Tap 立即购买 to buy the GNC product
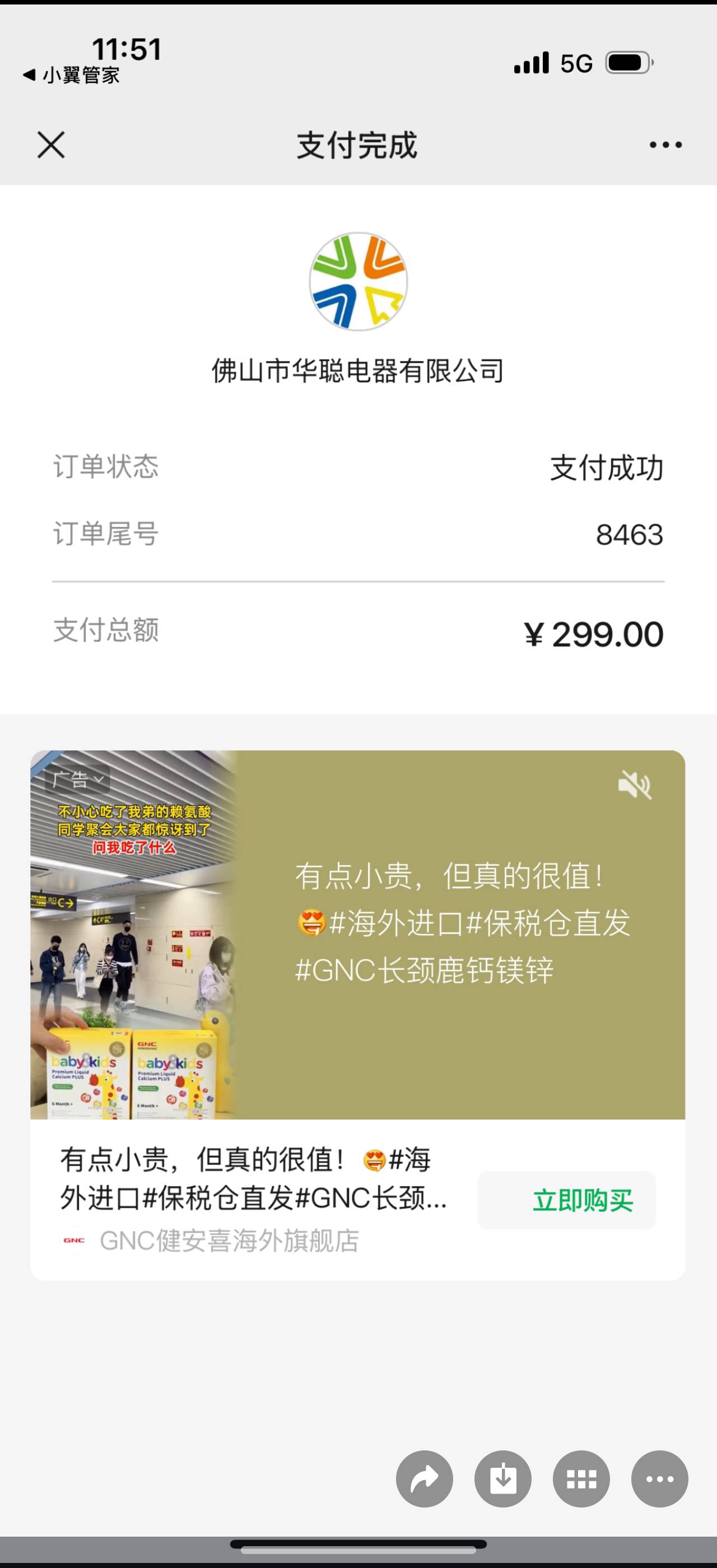Screen dimensions: 717x1568 583,1200
